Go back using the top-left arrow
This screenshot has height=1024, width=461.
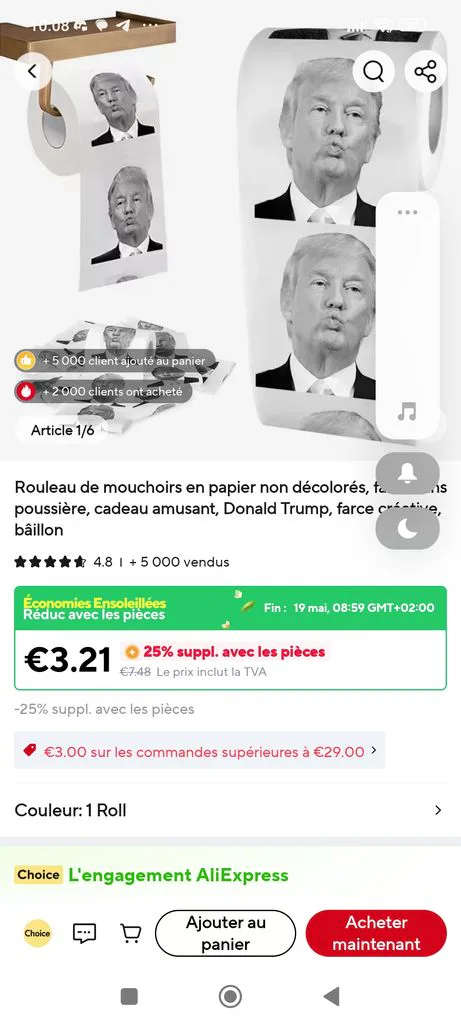(31, 71)
